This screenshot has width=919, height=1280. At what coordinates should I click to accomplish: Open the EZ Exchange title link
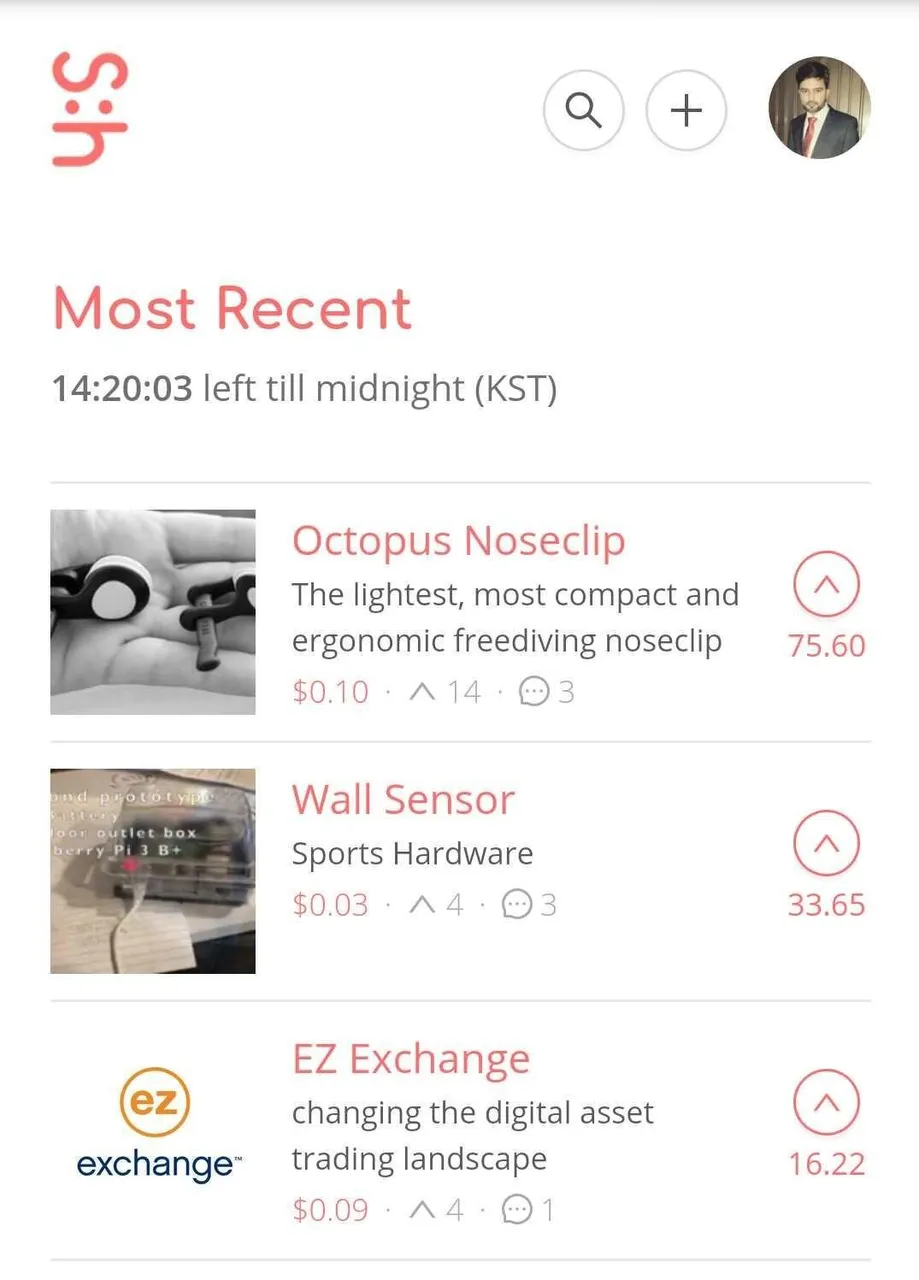coord(410,1059)
